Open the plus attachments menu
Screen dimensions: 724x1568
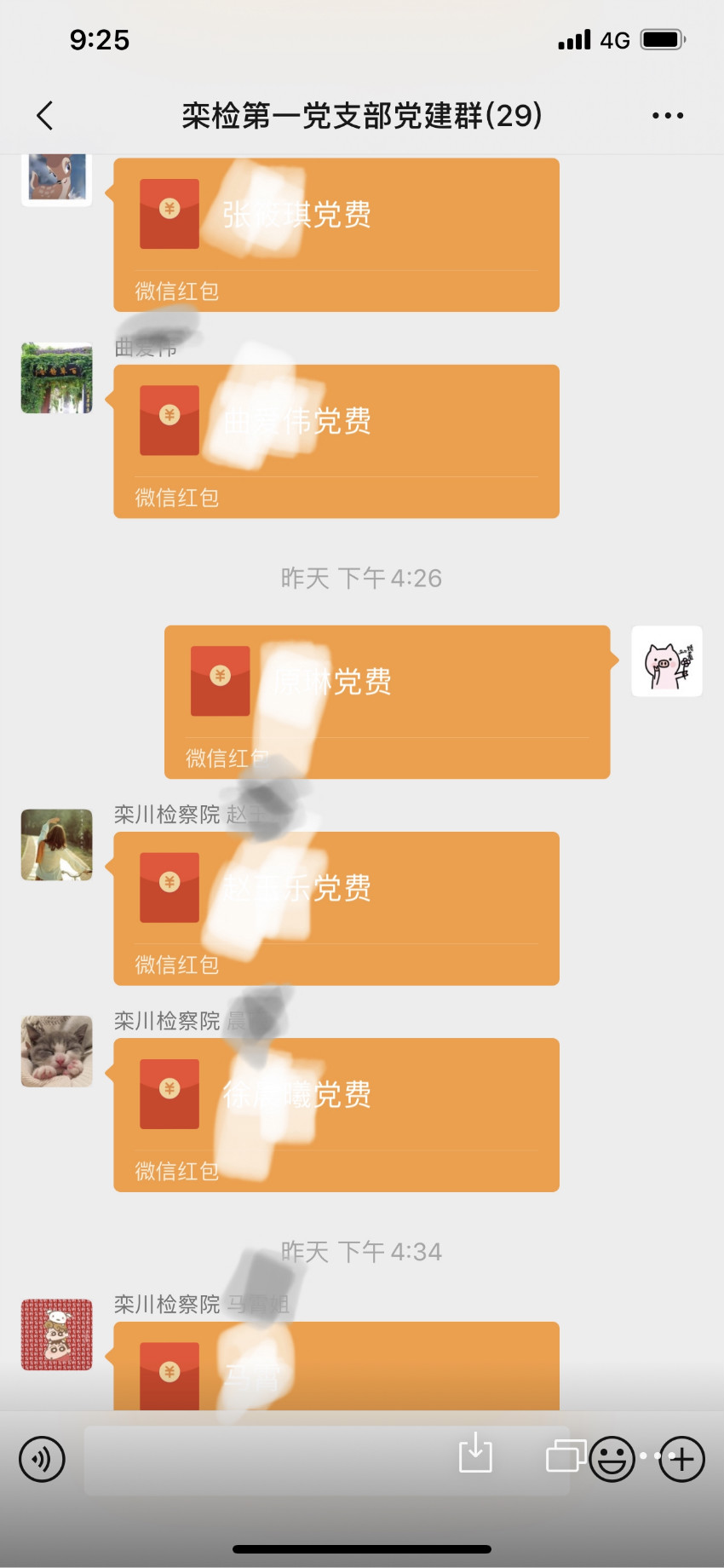click(681, 1459)
